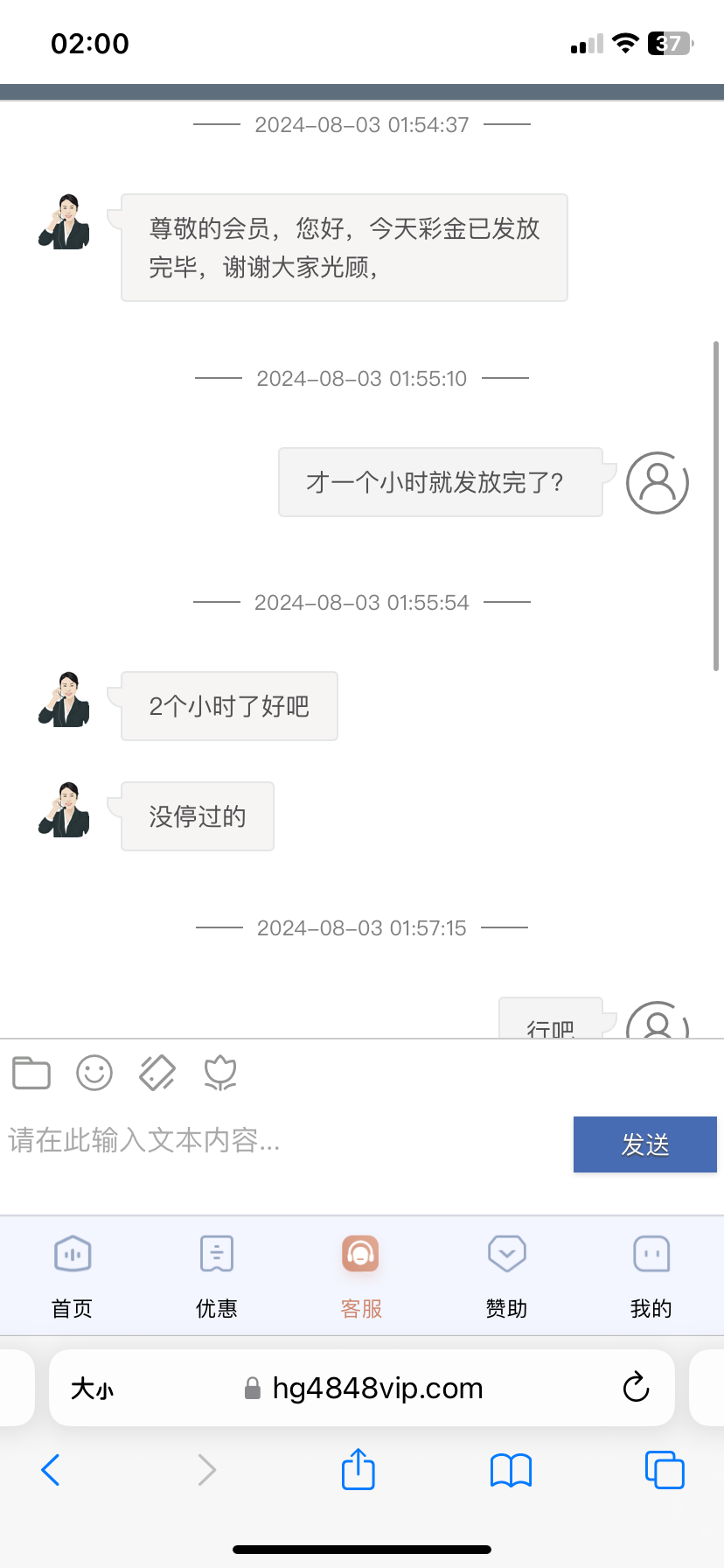Go back in Safari
This screenshot has height=1568, width=724.
click(51, 1470)
